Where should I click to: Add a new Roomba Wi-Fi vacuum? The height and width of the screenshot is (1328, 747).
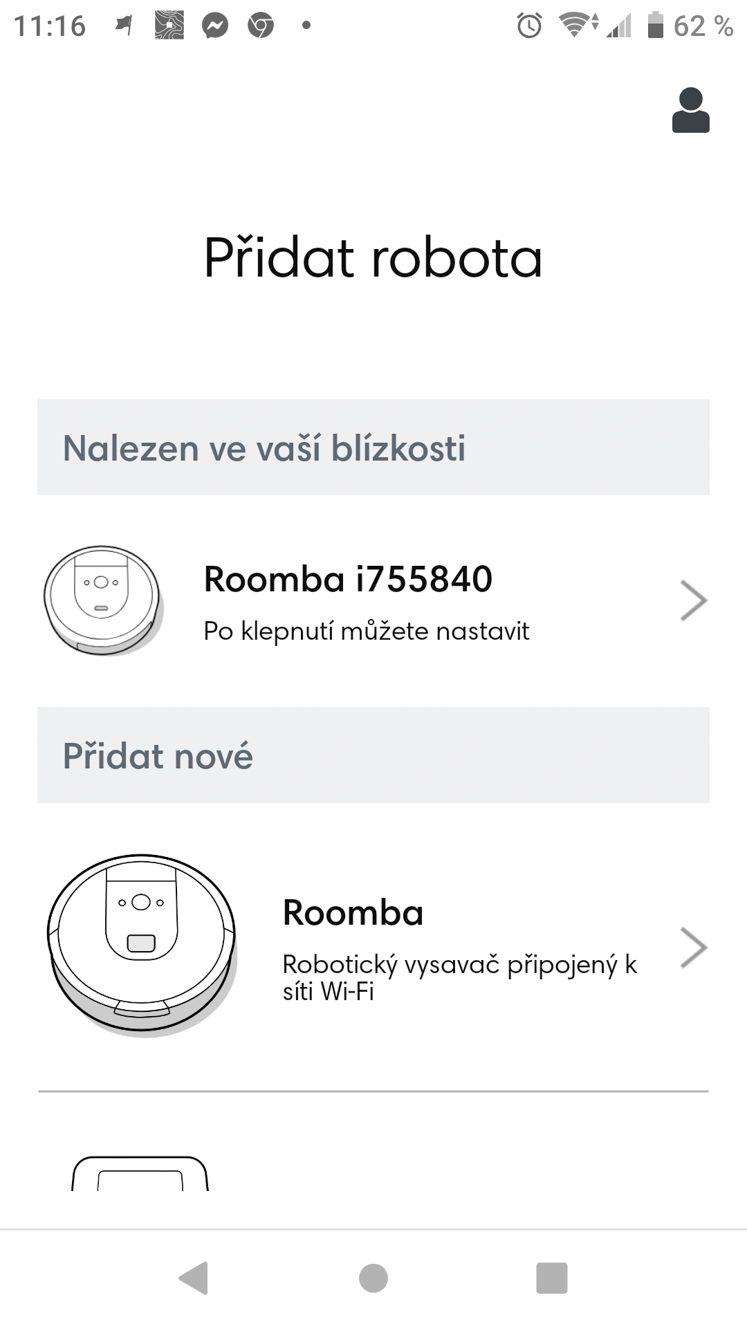point(373,947)
